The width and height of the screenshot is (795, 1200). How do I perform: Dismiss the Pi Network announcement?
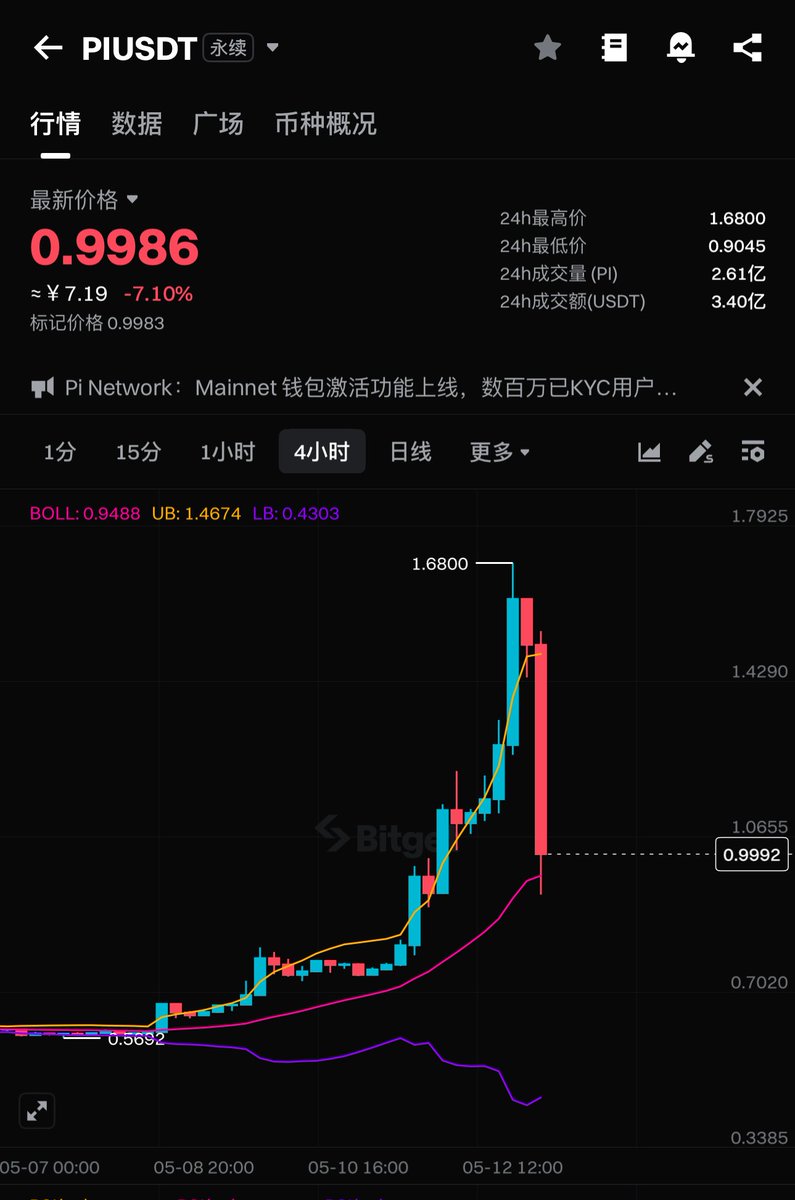click(753, 387)
